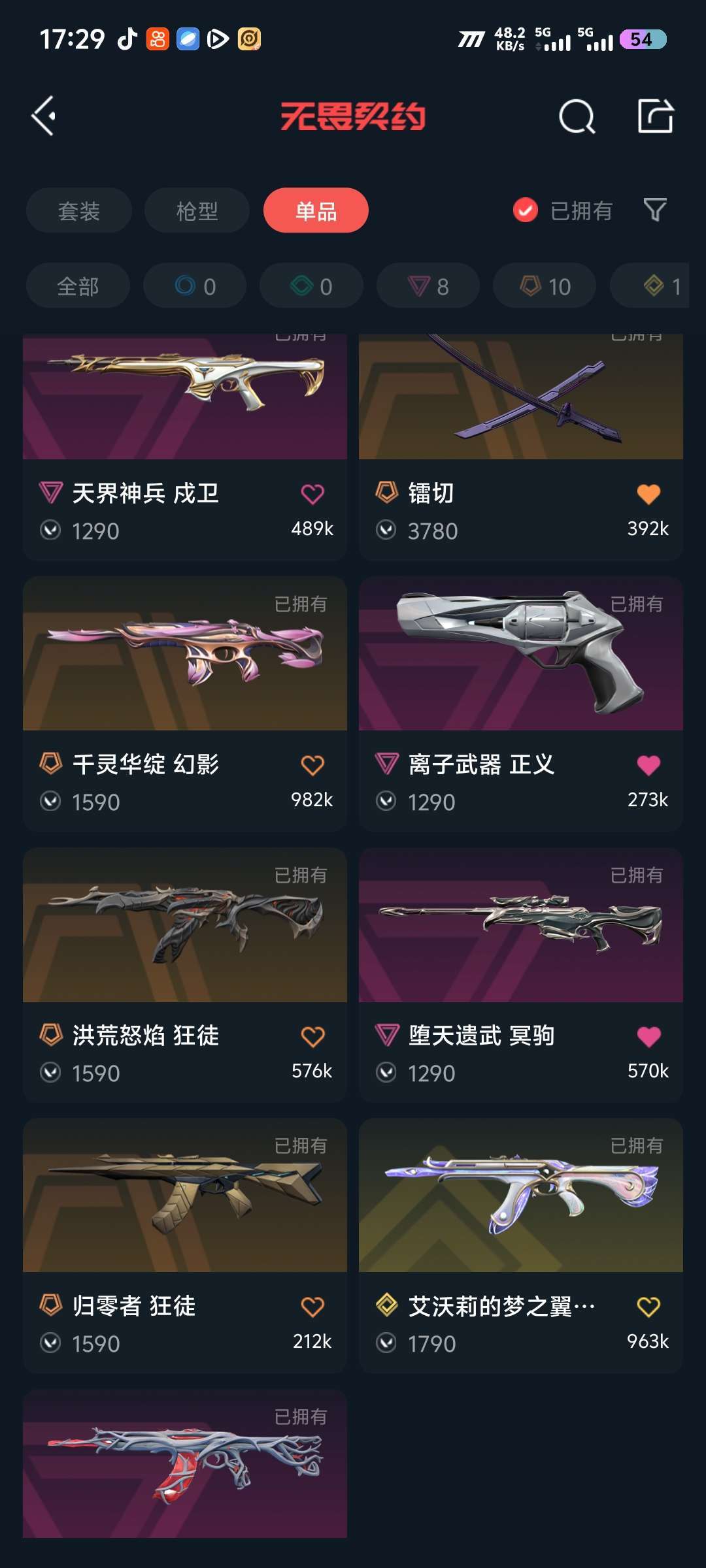Uncheck the 已拥有 filter checkbox
Screen dimensions: 706x1568
coord(526,210)
